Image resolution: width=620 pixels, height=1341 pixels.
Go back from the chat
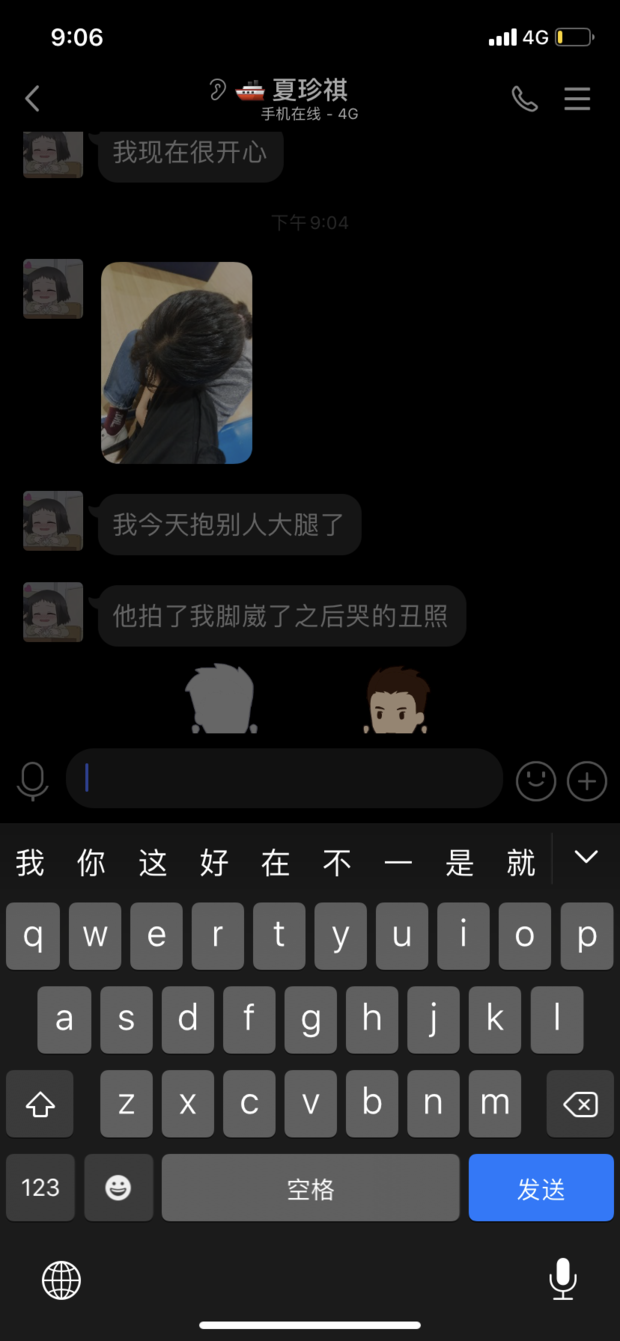tap(32, 98)
